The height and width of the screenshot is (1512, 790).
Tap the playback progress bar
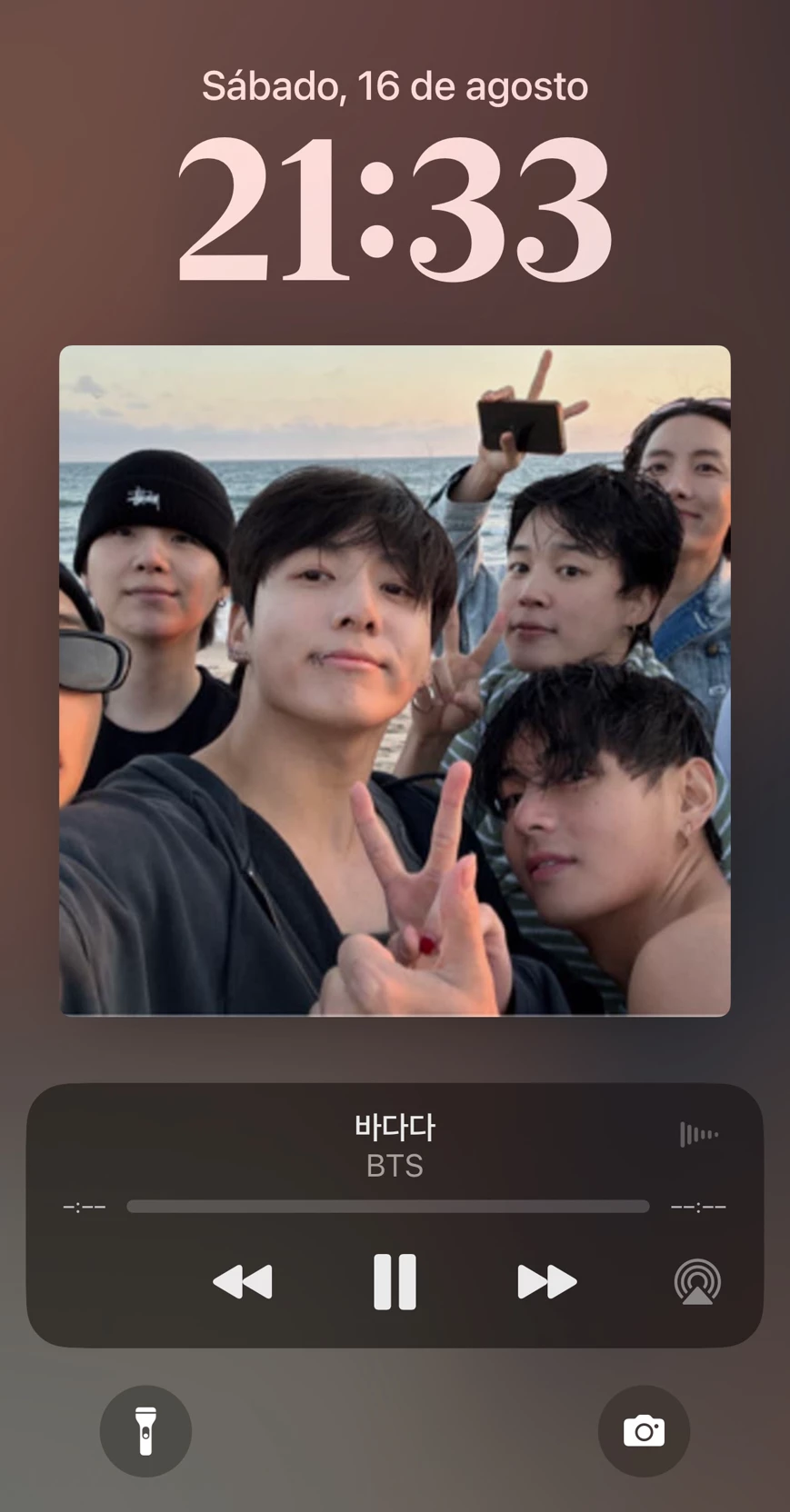pos(388,1207)
